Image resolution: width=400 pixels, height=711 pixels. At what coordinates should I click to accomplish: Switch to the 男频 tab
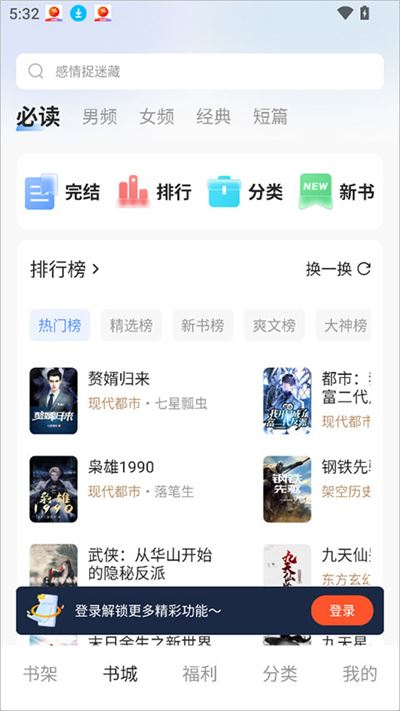pos(100,117)
